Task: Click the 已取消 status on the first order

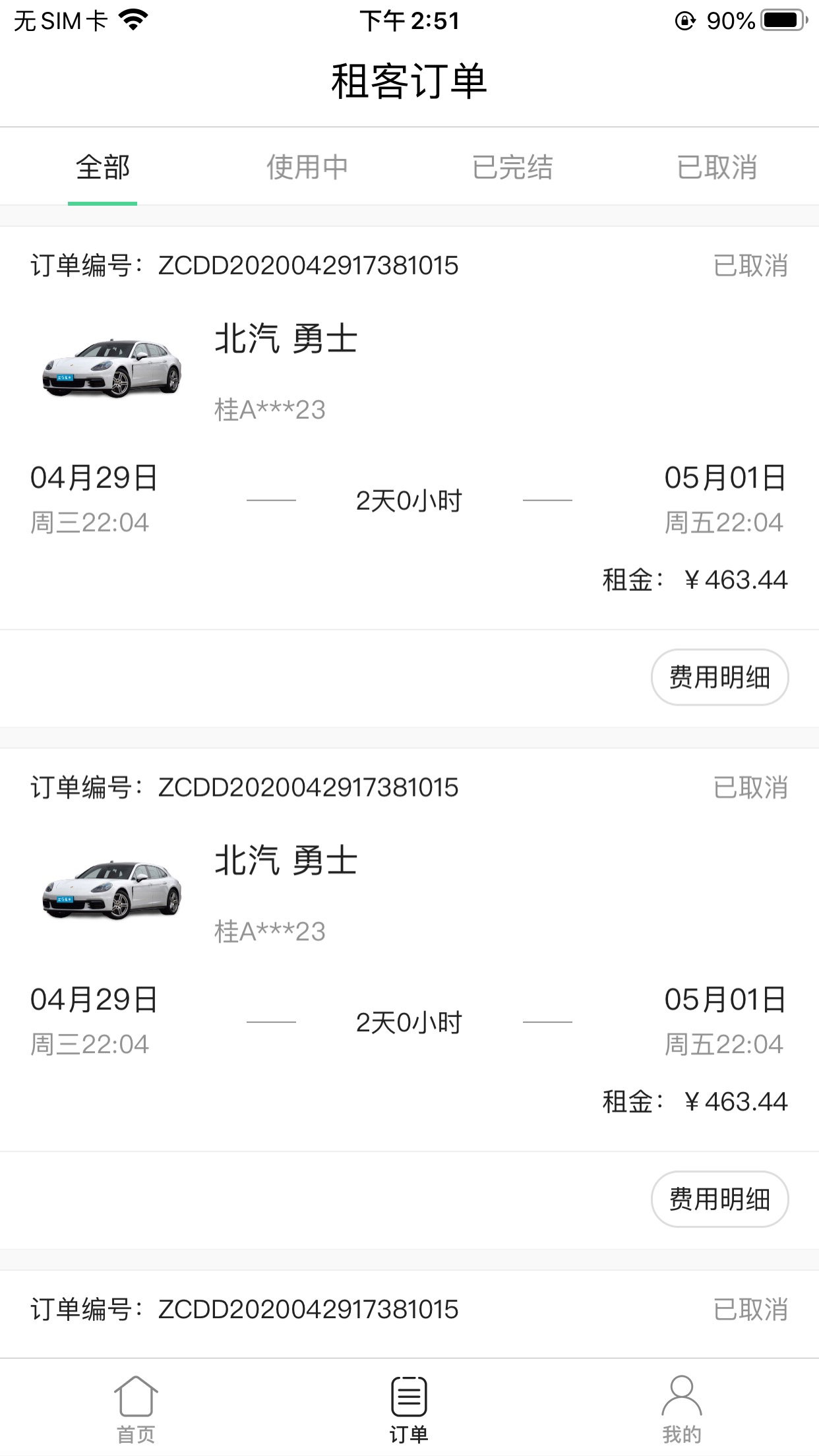Action: 752,267
